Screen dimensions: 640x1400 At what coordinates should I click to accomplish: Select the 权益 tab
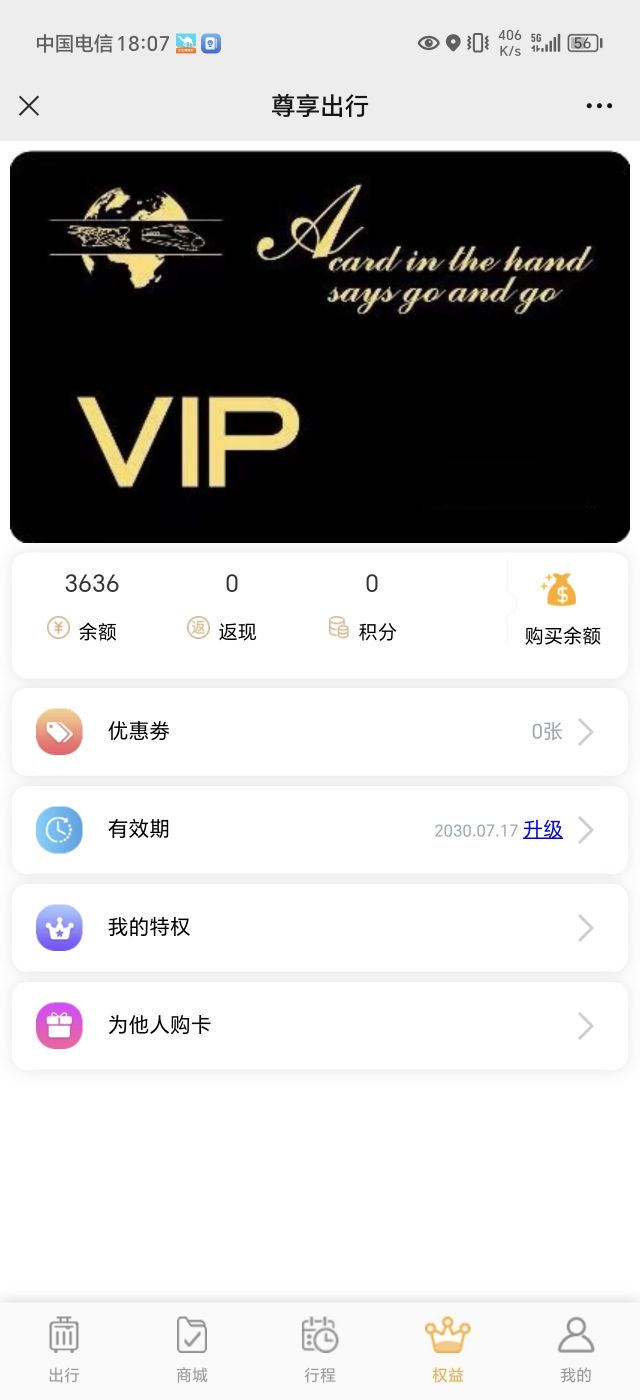(x=448, y=1348)
